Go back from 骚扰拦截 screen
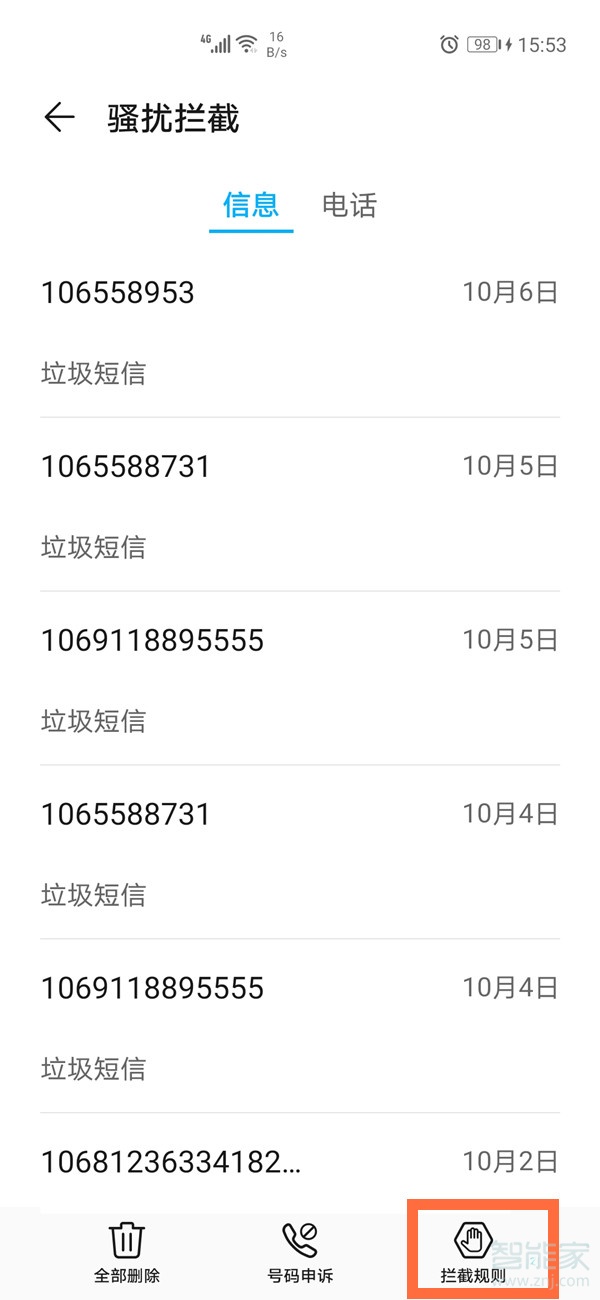 point(60,118)
